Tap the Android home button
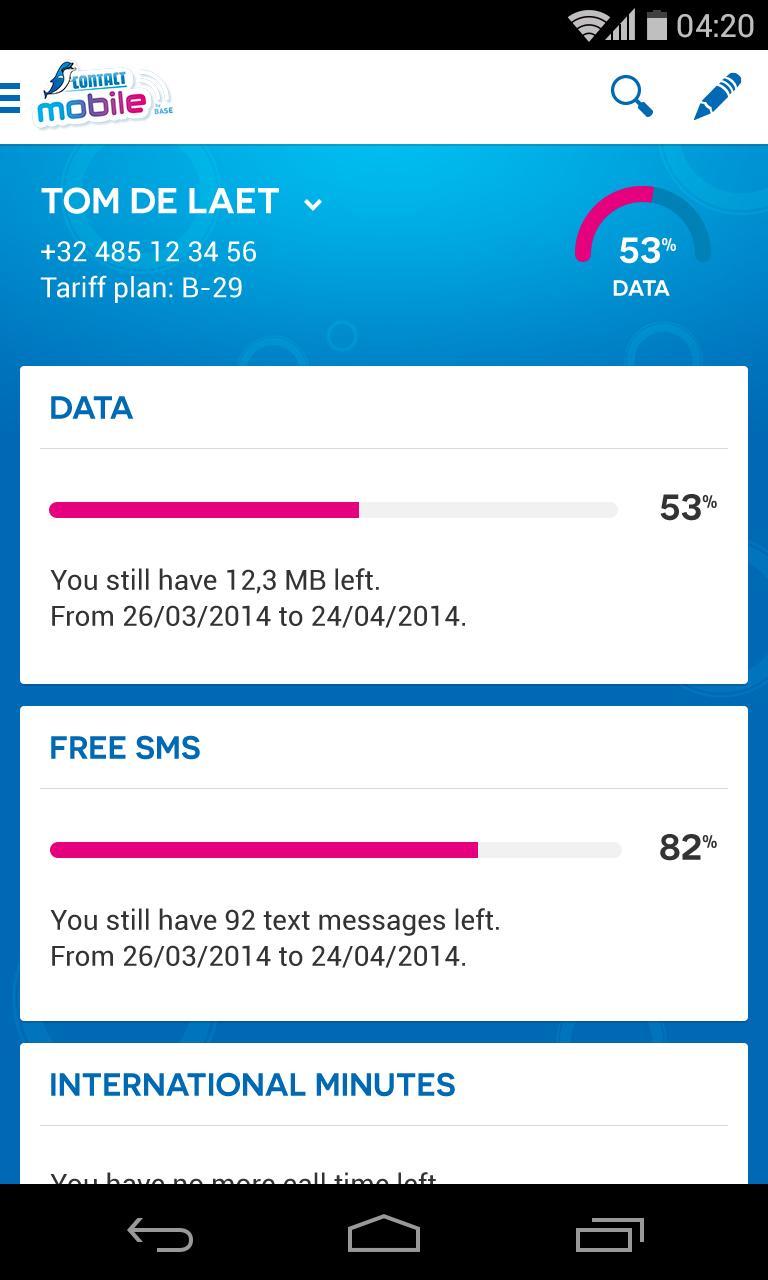This screenshot has height=1280, width=768. (383, 1235)
